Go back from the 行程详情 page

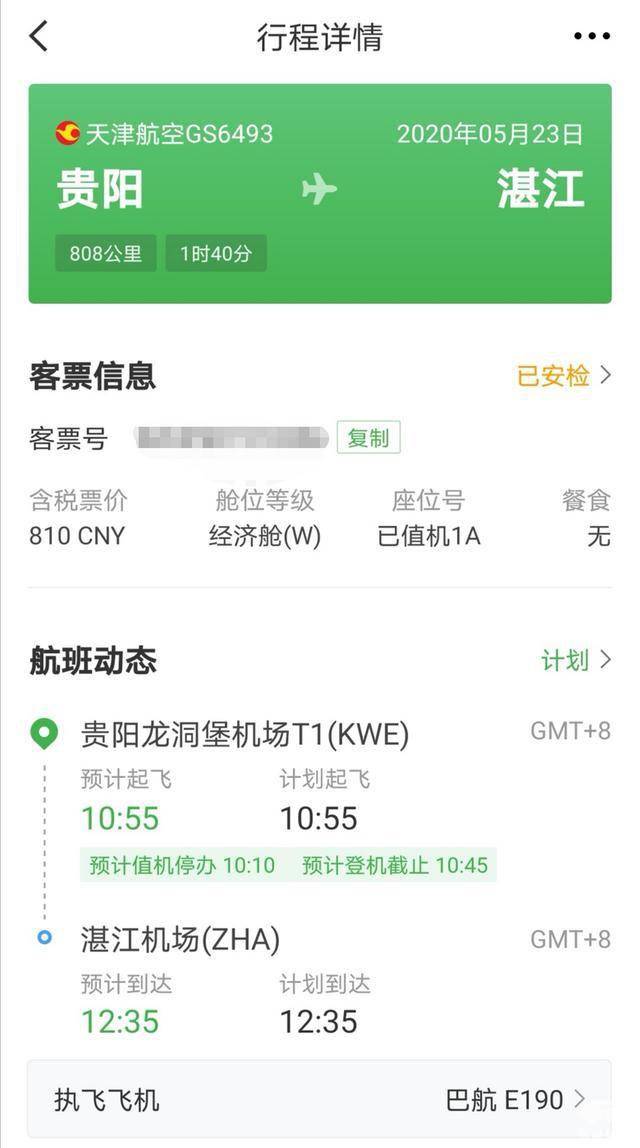(39, 36)
